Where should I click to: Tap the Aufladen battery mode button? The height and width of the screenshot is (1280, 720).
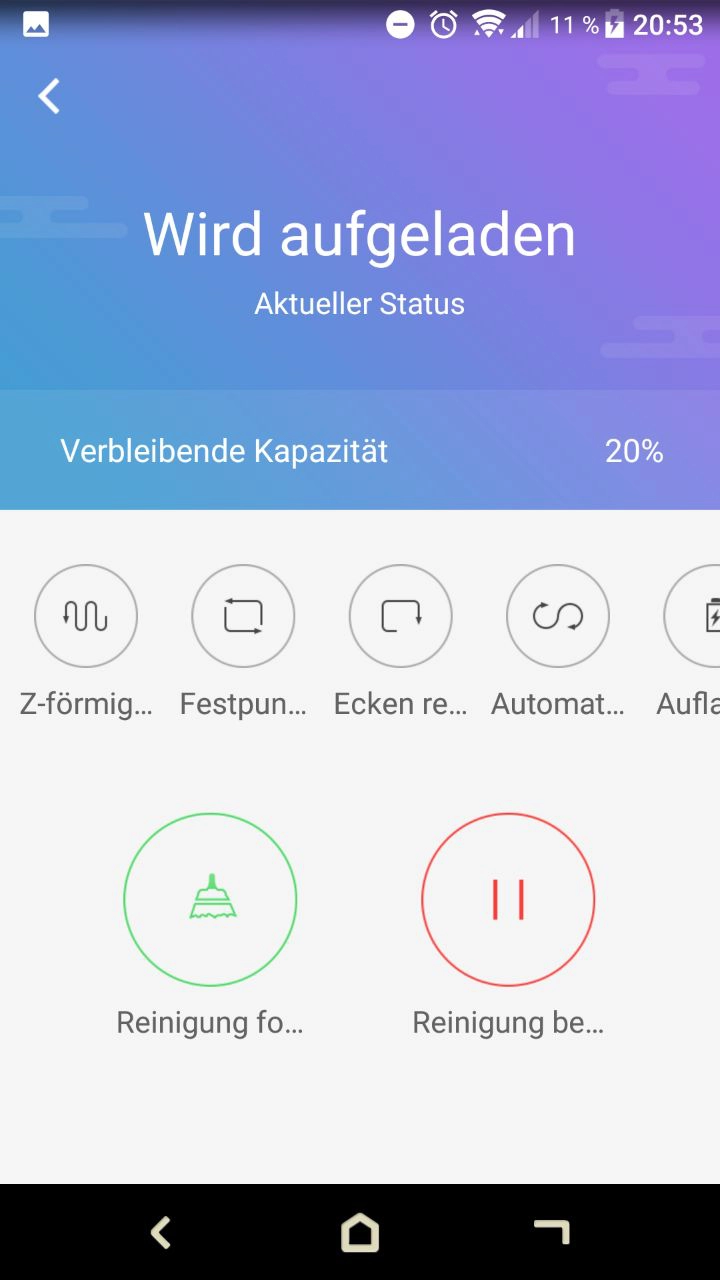point(692,616)
